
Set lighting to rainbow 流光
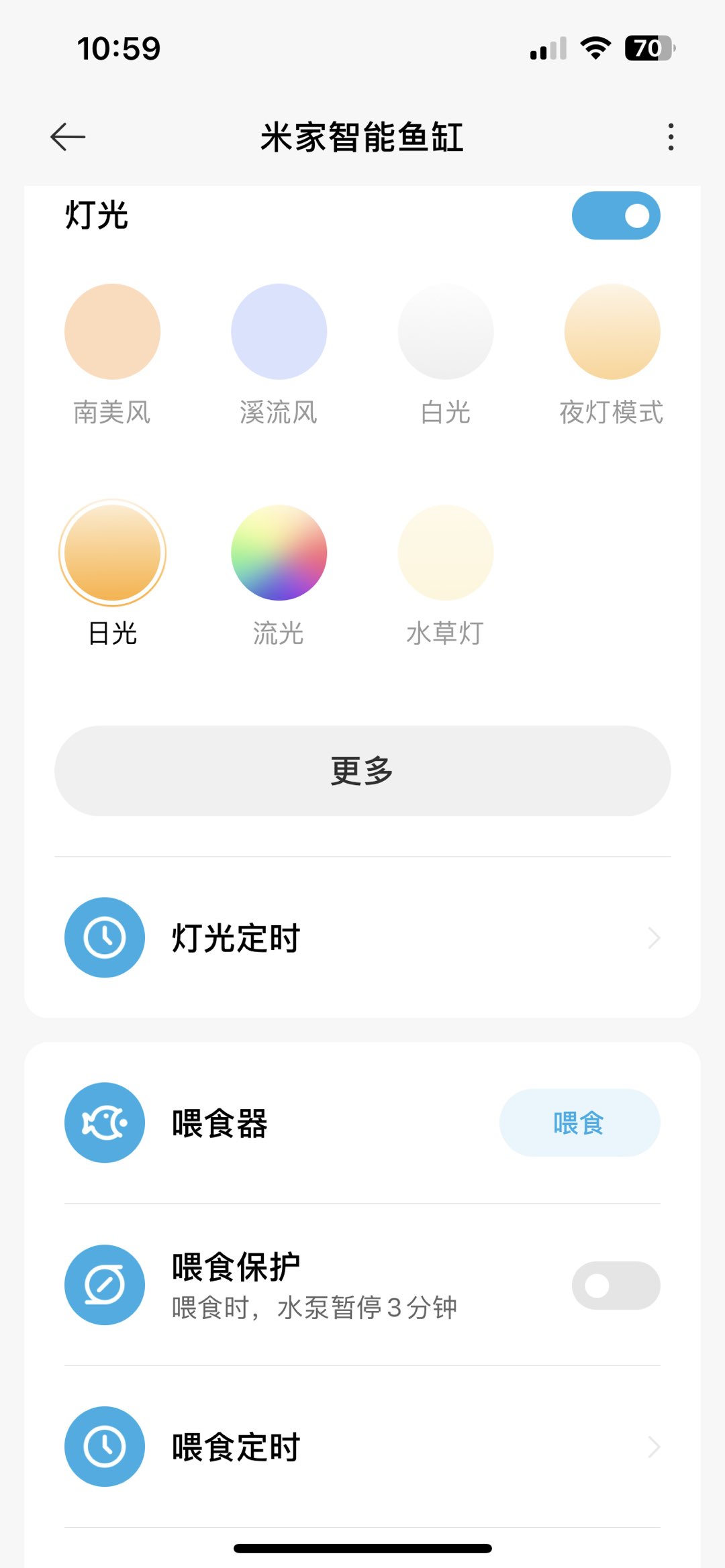pyautogui.click(x=279, y=554)
